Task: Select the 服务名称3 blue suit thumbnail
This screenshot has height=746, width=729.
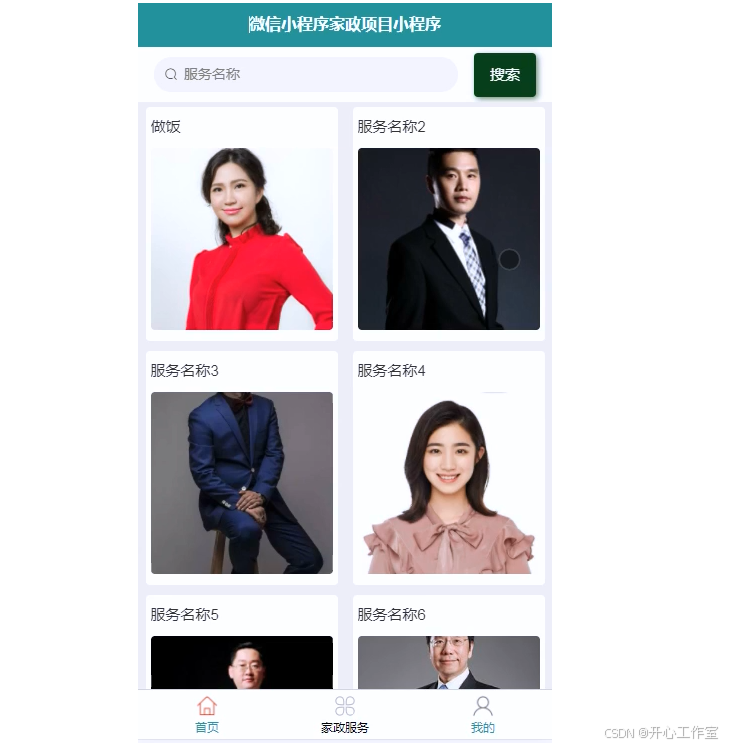Action: pos(241,482)
